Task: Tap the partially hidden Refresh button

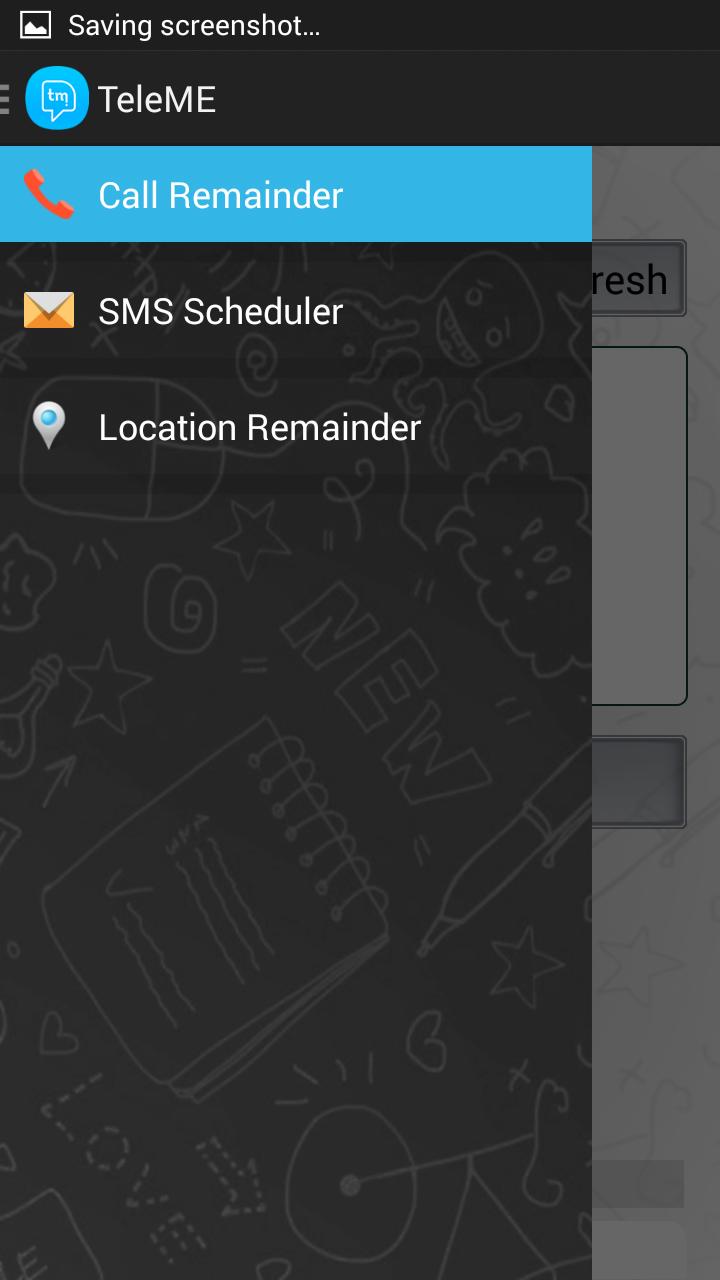Action: coord(638,279)
